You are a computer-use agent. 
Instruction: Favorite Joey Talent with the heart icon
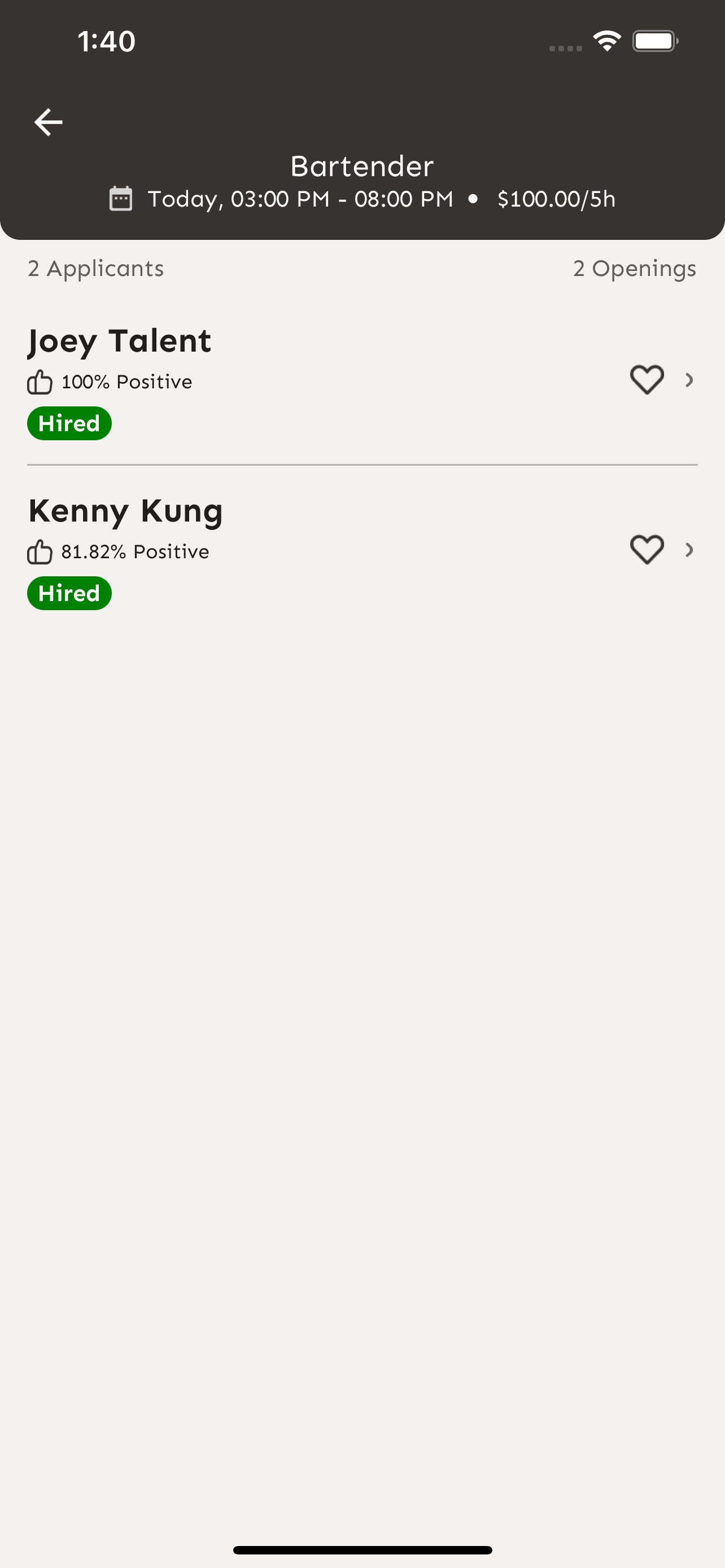pyautogui.click(x=647, y=380)
